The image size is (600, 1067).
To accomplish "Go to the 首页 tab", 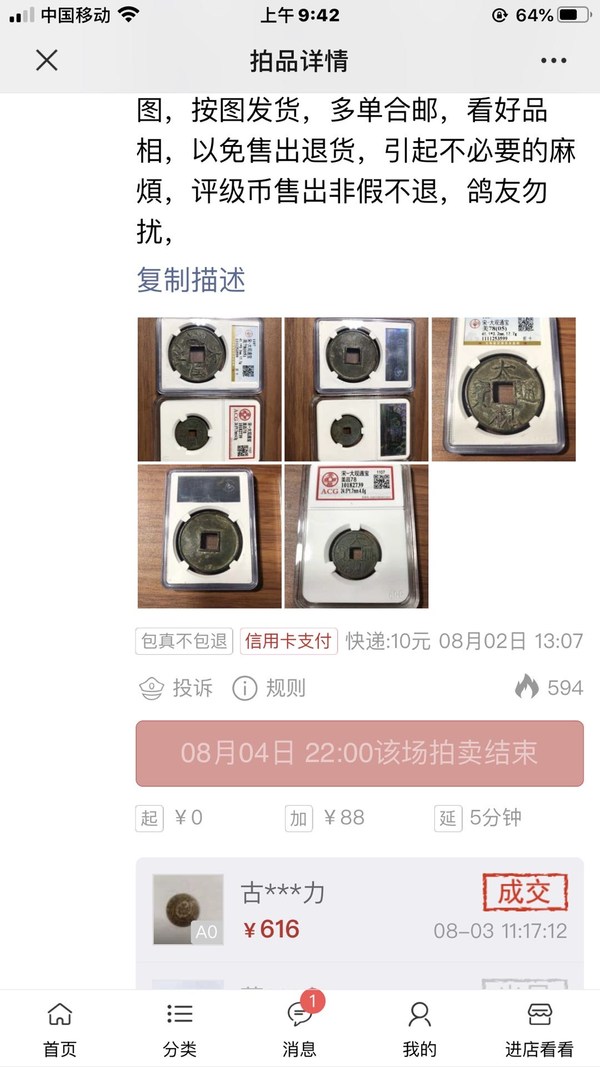I will [60, 1030].
